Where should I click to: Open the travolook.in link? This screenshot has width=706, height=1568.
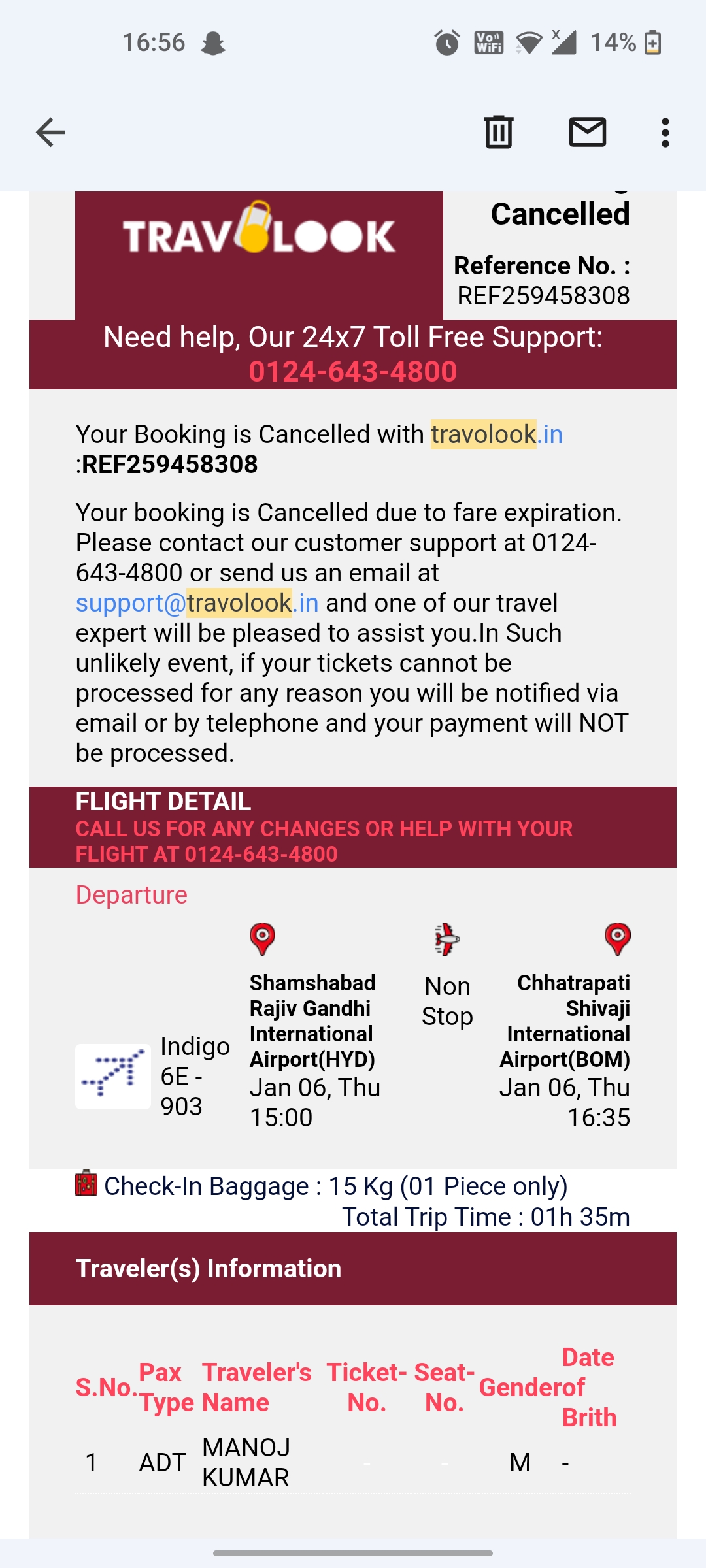[x=496, y=434]
